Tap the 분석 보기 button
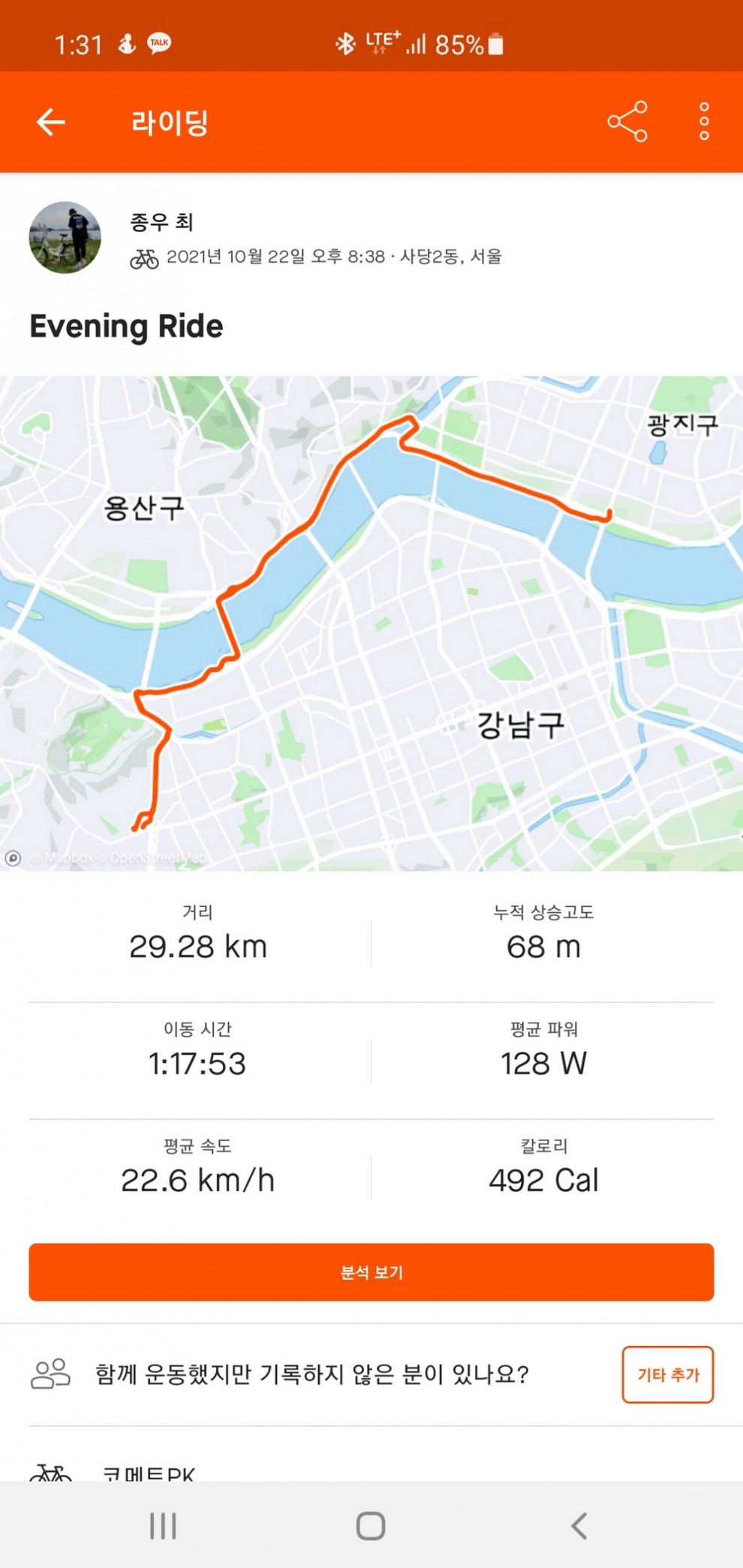This screenshot has height=1568, width=743. tap(371, 1272)
